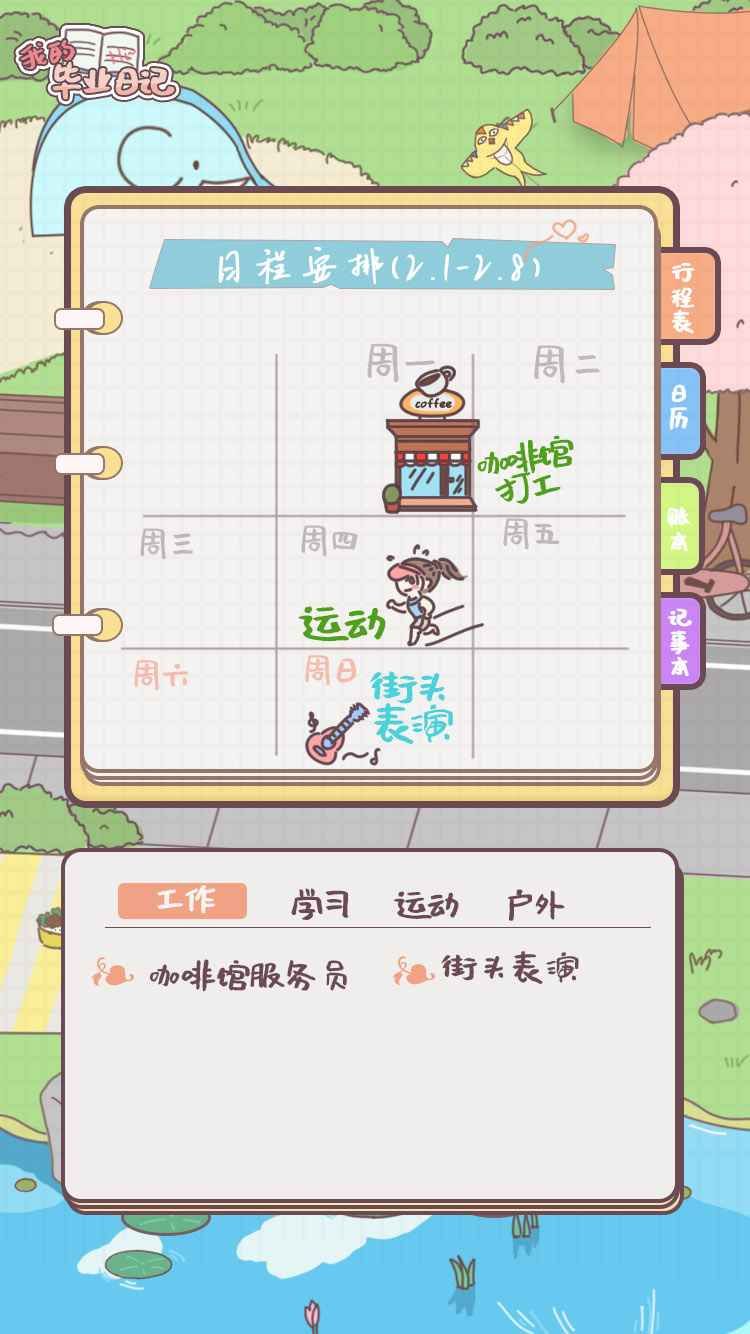Switch to the 记事本 side tab
Image resolution: width=750 pixels, height=1334 pixels.
click(681, 640)
